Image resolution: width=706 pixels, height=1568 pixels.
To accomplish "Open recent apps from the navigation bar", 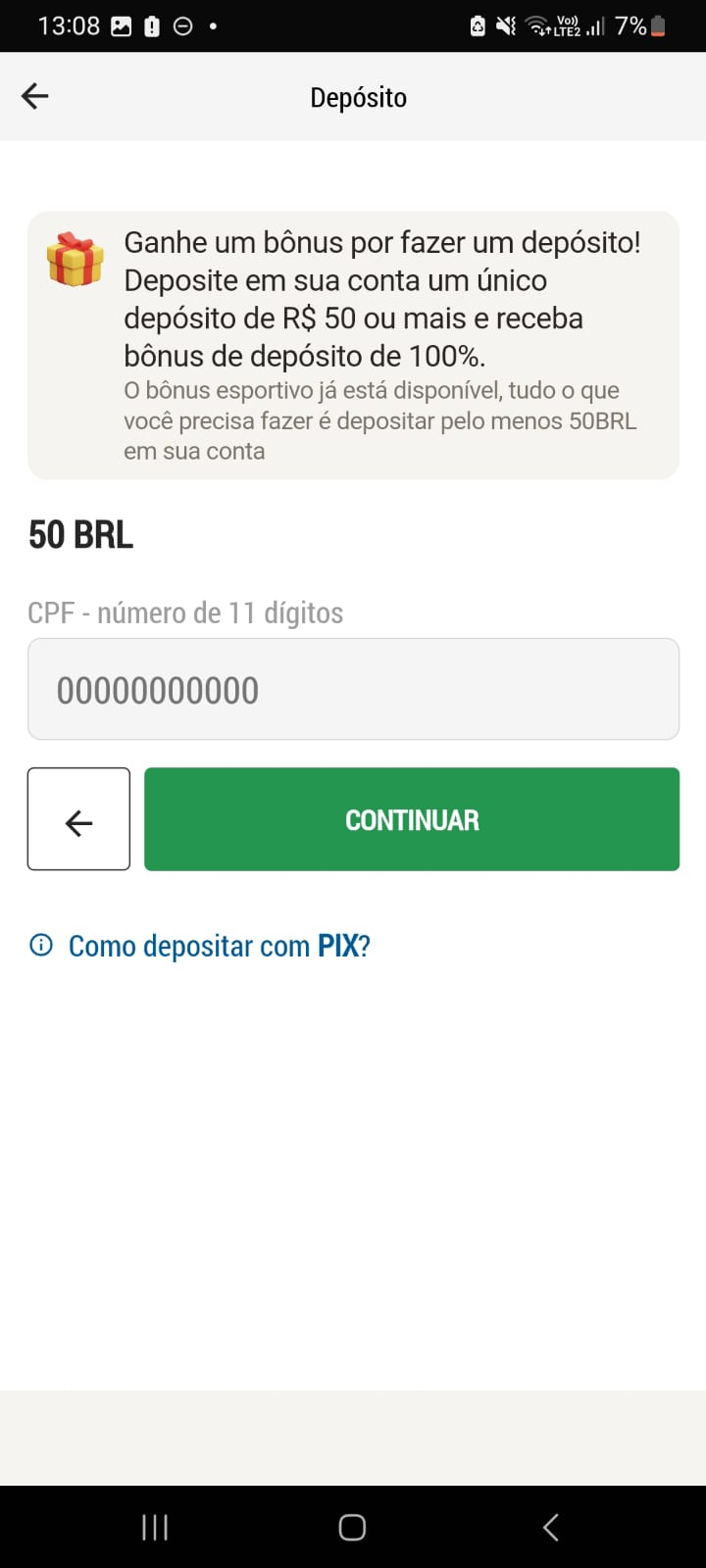I will [x=155, y=1527].
